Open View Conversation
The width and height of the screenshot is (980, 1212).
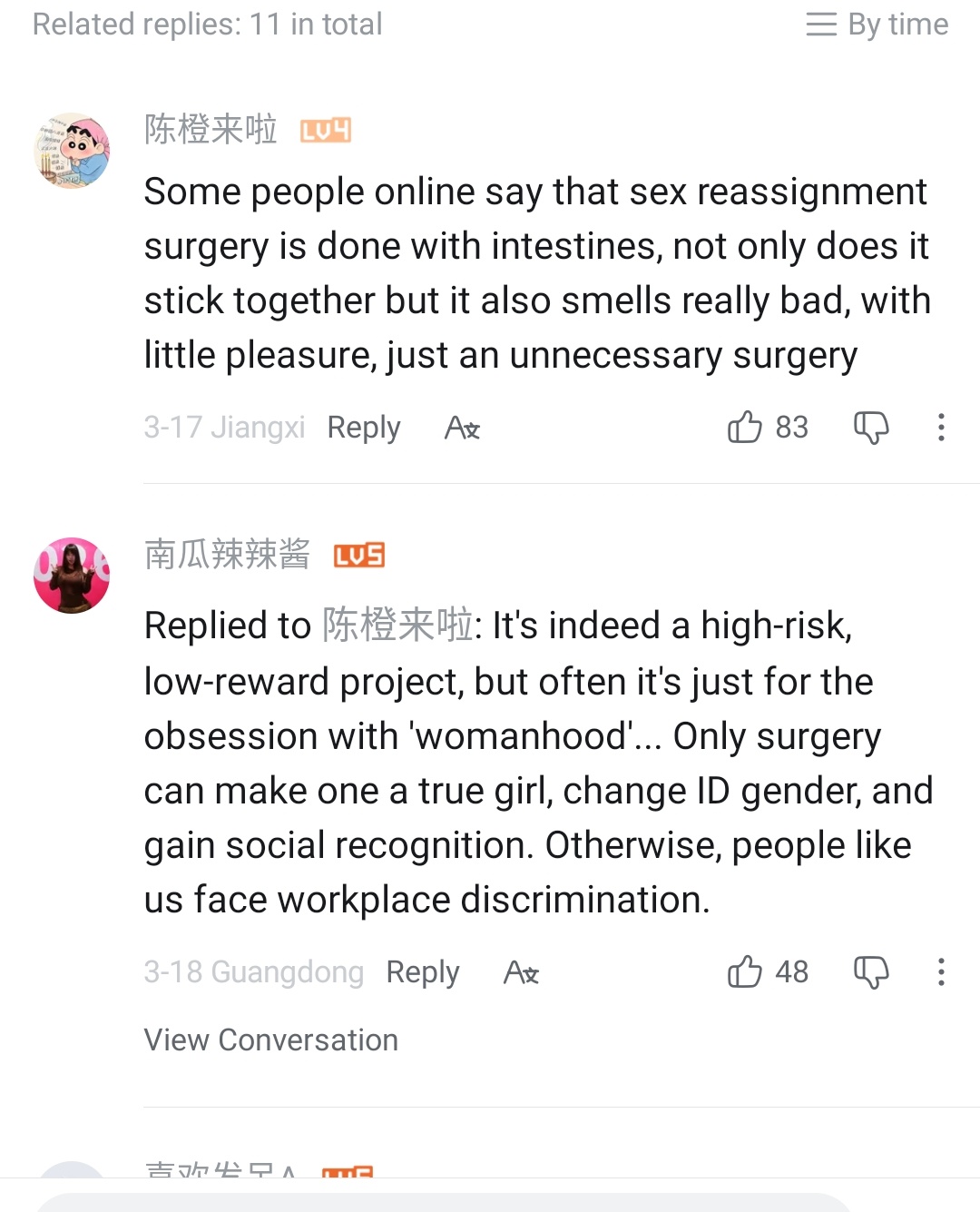pyautogui.click(x=270, y=1040)
